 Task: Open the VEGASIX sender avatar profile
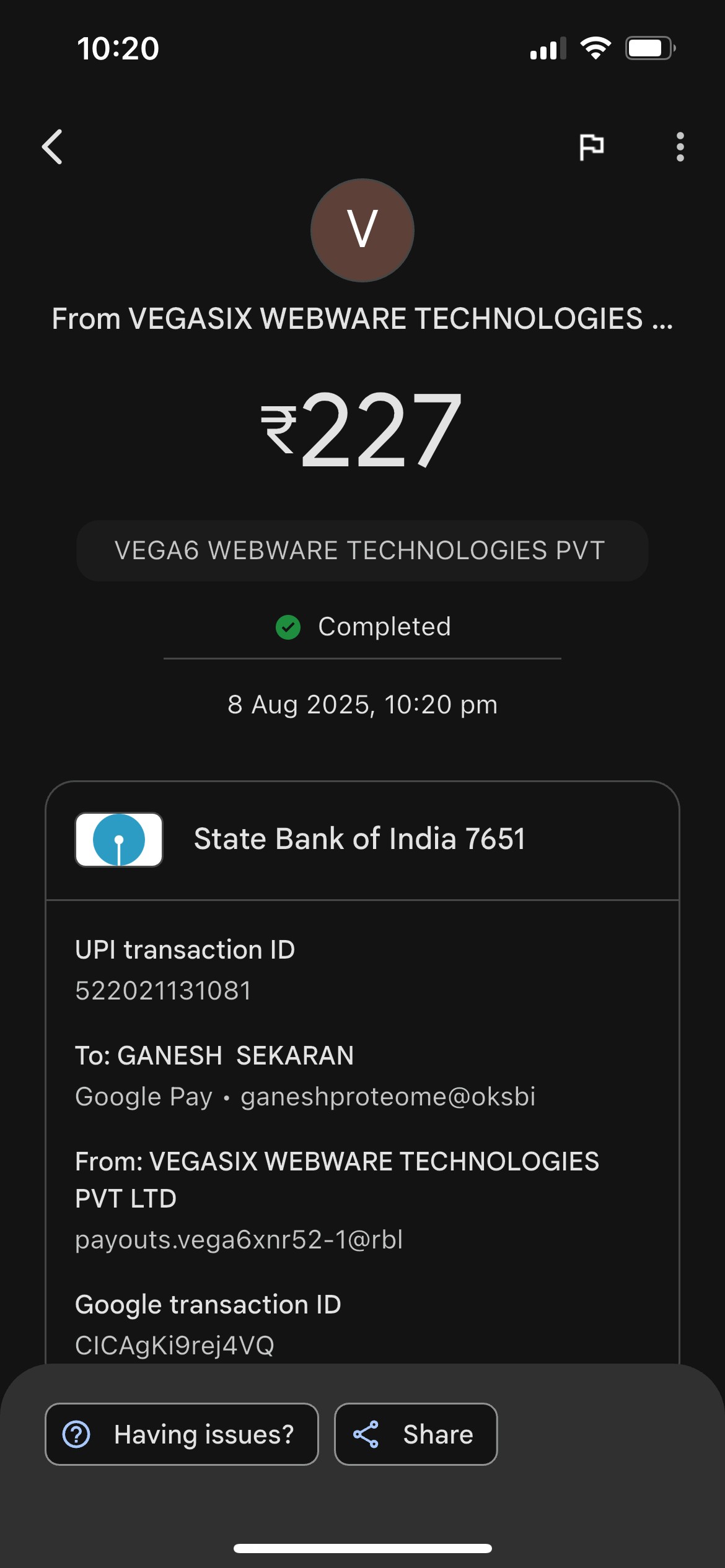pyautogui.click(x=362, y=230)
